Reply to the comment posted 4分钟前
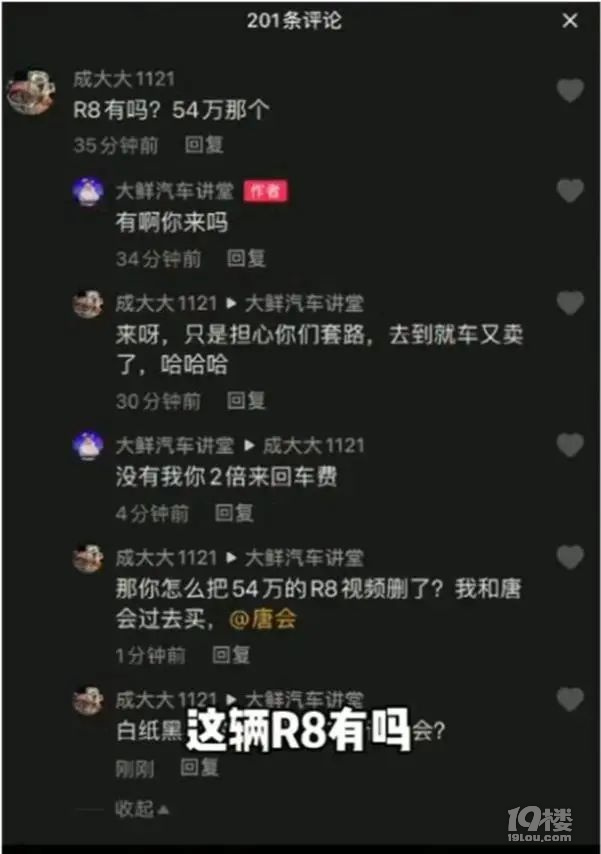 pos(234,513)
